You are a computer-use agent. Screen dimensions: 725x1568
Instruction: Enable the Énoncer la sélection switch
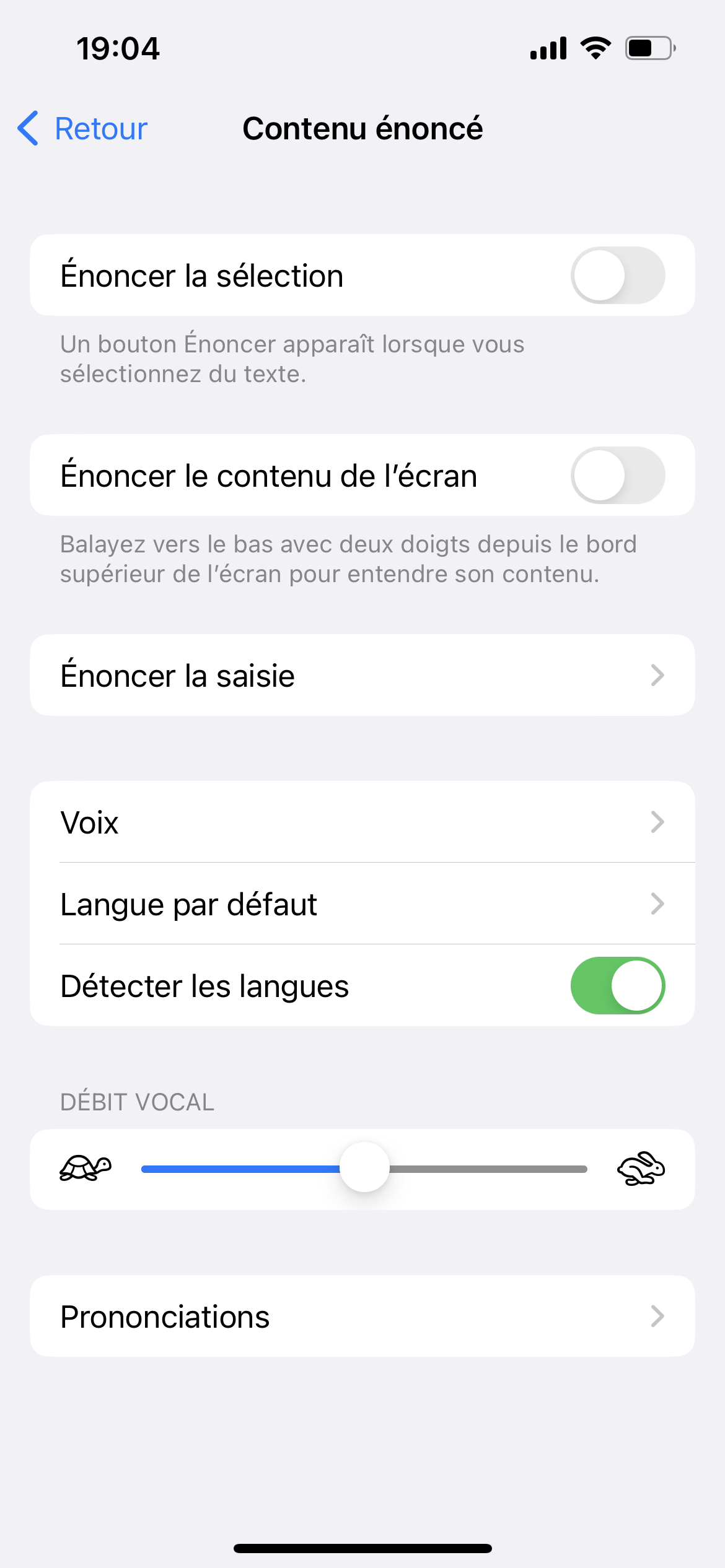(618, 276)
